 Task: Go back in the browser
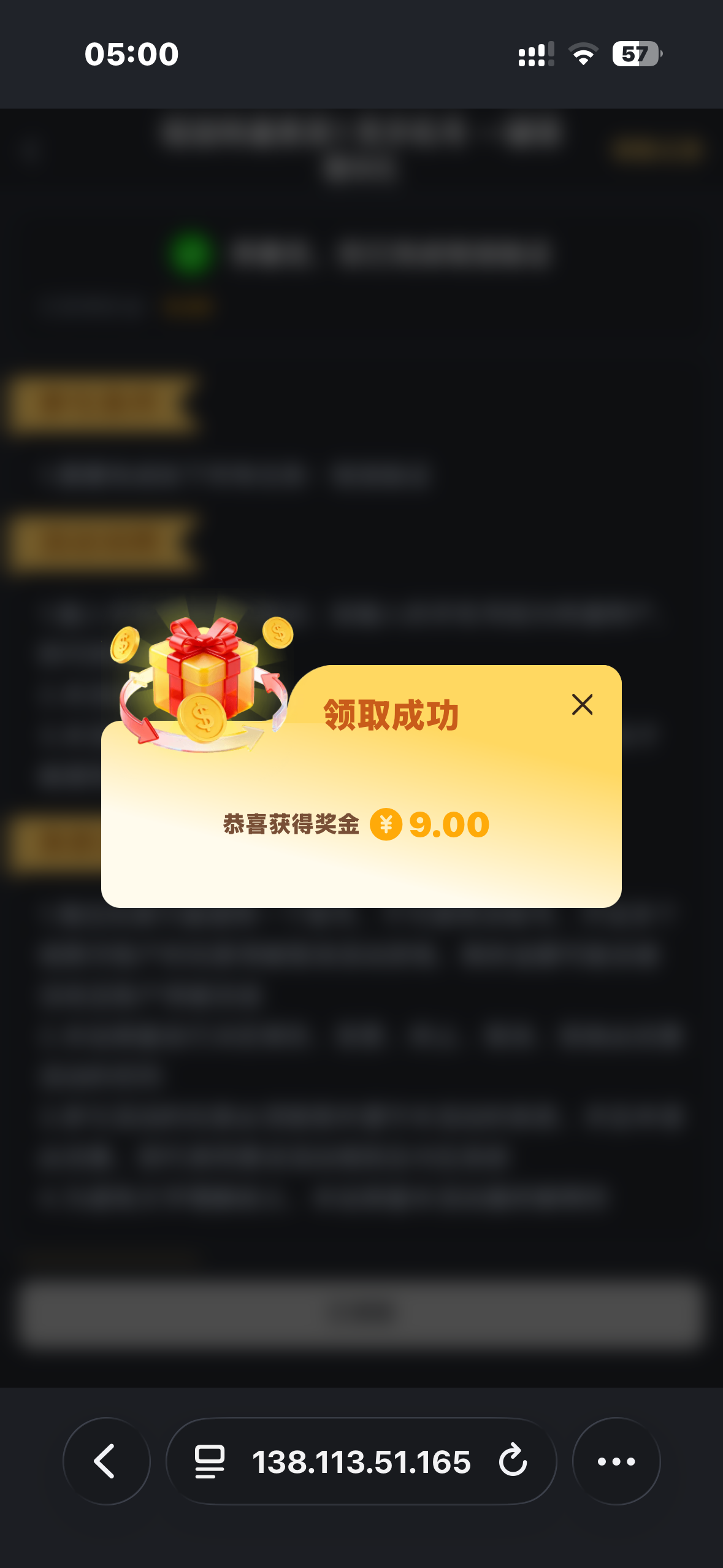[106, 1461]
